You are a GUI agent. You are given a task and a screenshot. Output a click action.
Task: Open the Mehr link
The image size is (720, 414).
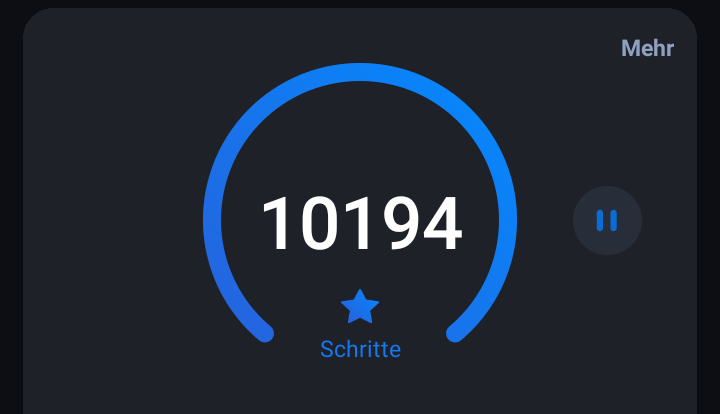pyautogui.click(x=647, y=48)
